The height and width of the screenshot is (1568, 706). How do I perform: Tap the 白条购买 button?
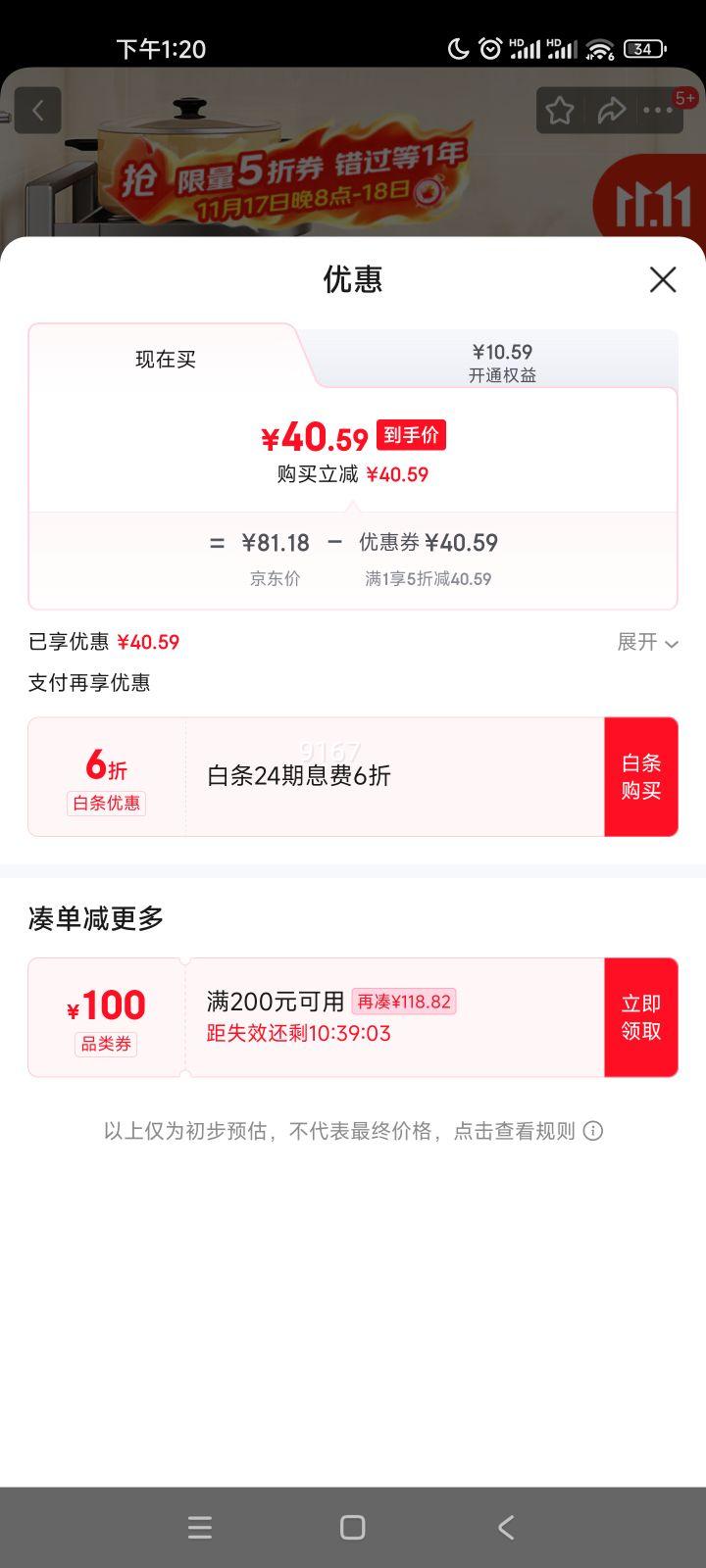[640, 777]
